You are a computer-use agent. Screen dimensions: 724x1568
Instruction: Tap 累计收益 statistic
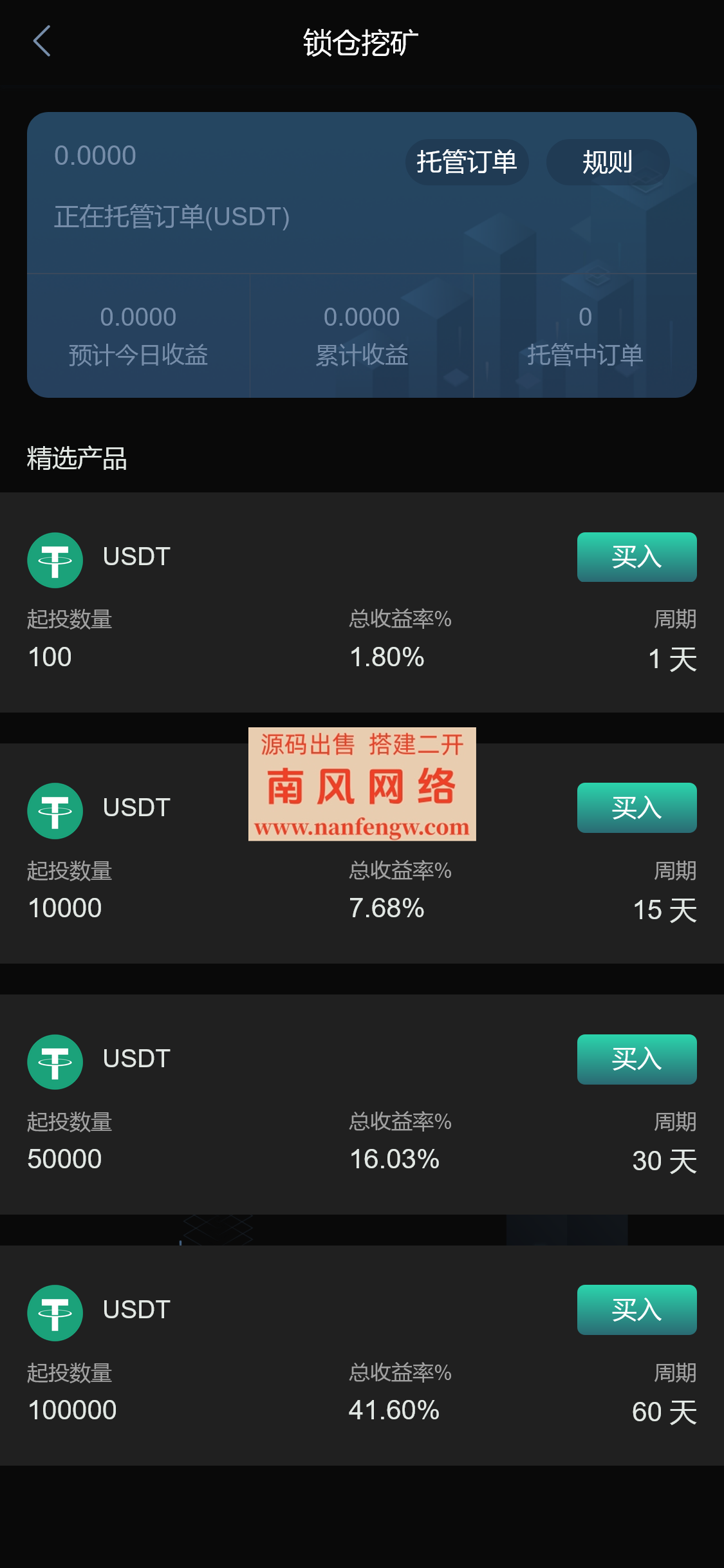coord(362,356)
